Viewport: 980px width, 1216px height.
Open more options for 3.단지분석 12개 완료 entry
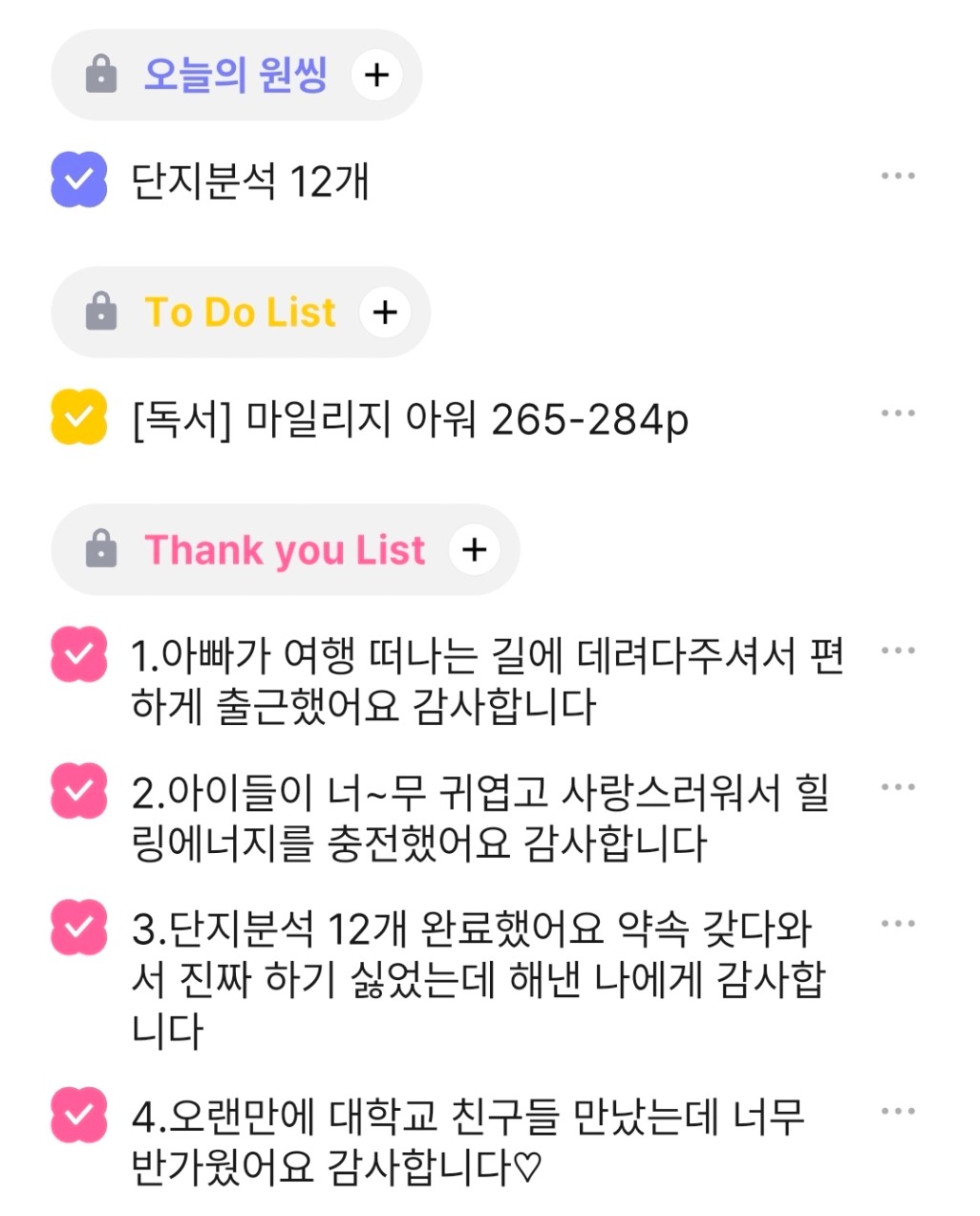coord(898,925)
